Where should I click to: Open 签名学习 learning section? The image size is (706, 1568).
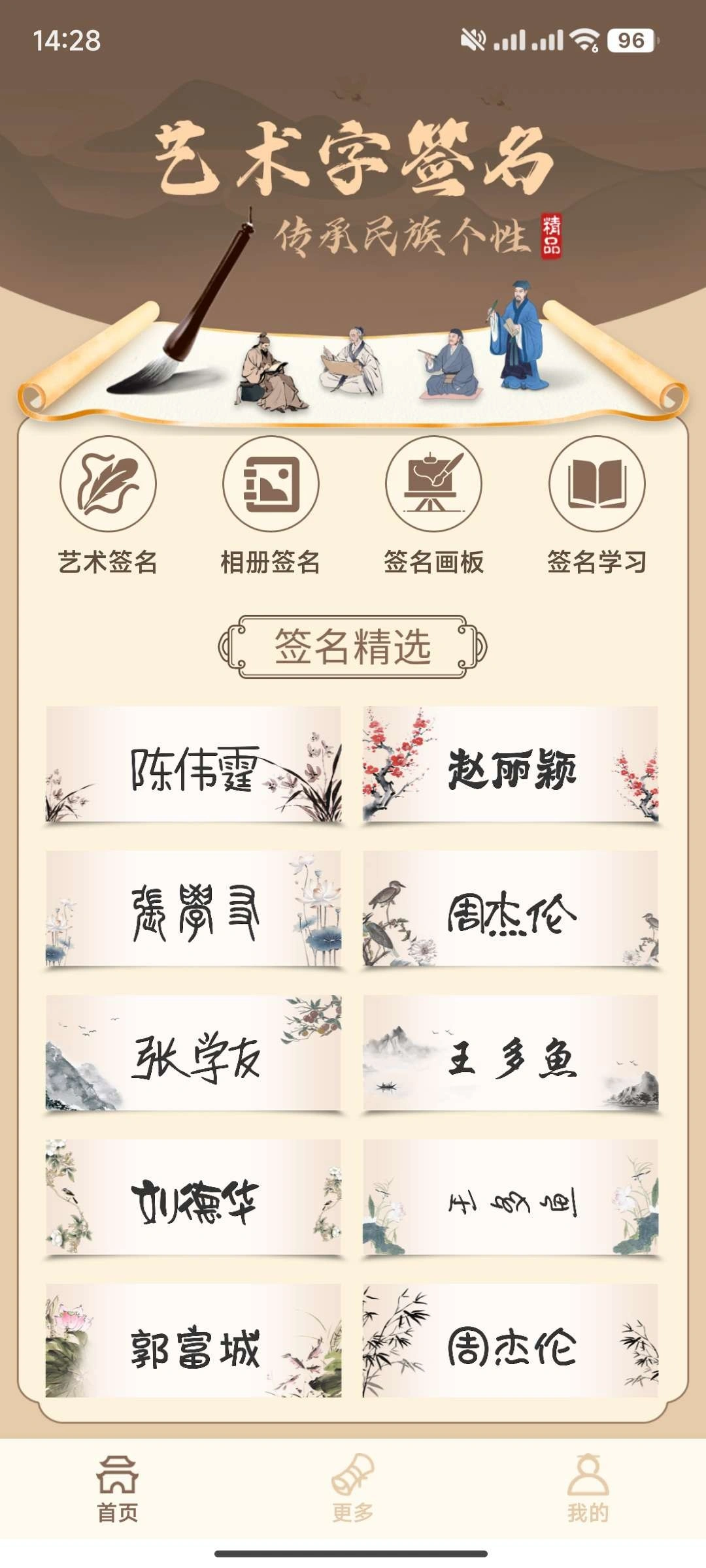(x=596, y=484)
